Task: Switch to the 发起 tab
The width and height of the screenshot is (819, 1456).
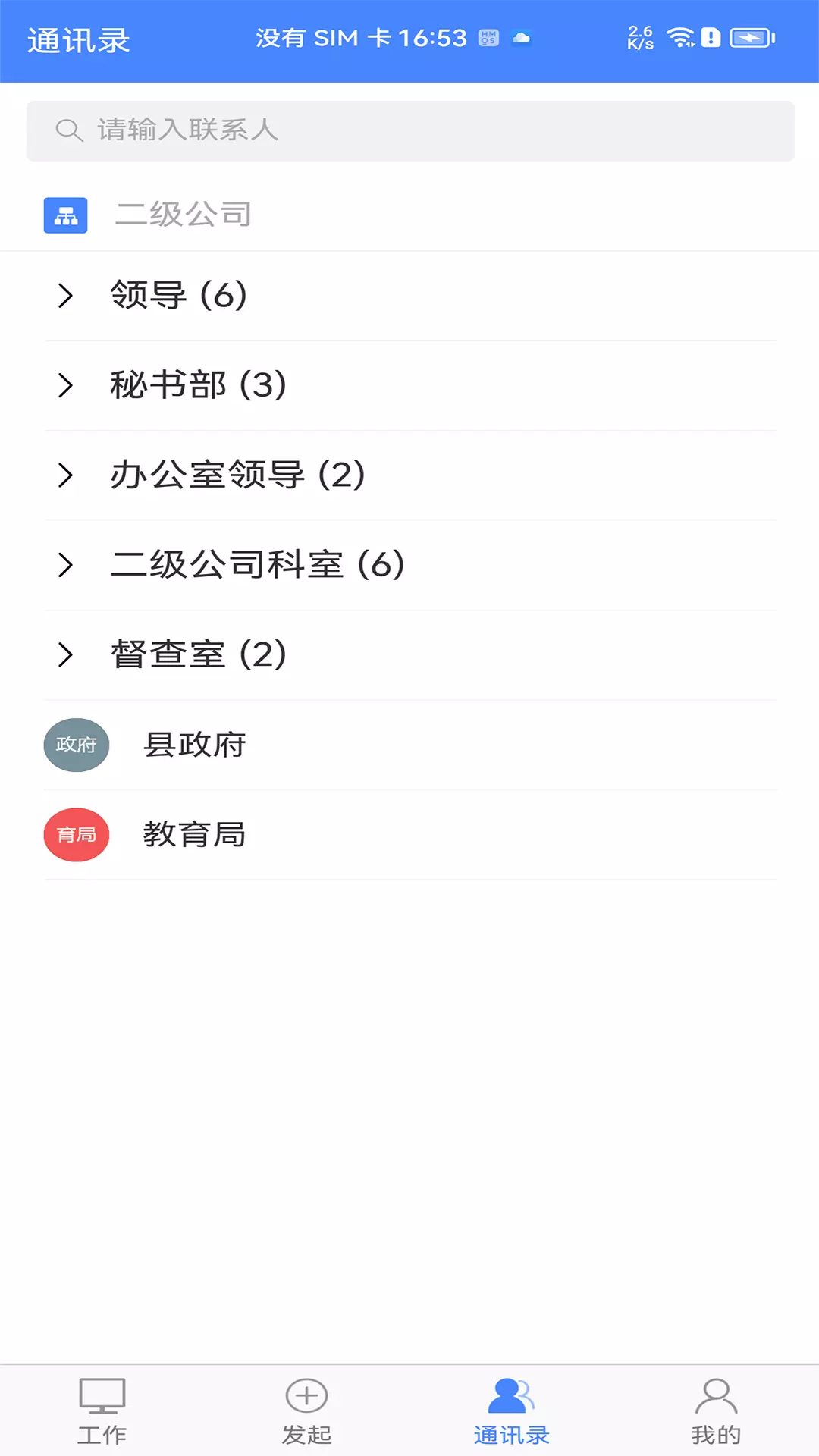Action: (x=307, y=1411)
